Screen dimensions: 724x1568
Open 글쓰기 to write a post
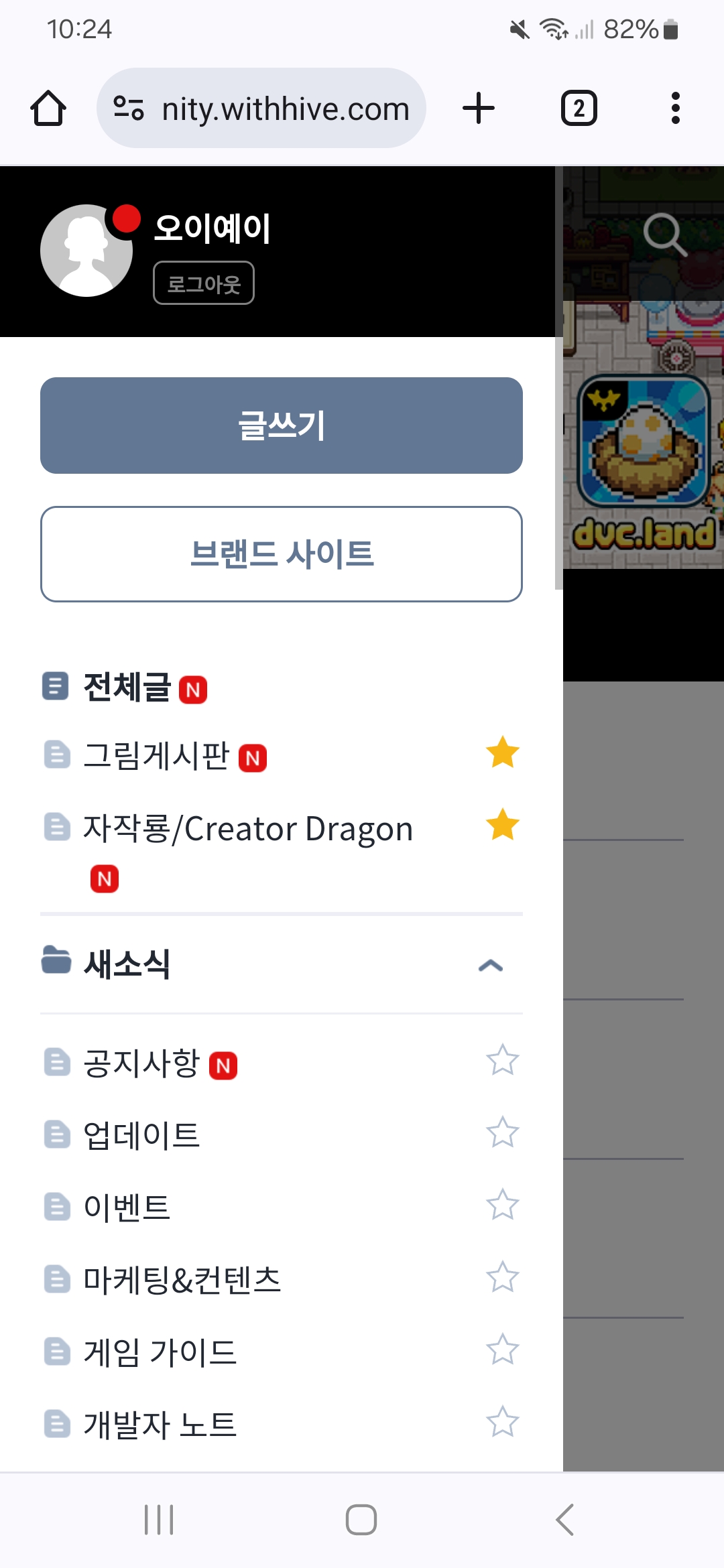point(282,426)
